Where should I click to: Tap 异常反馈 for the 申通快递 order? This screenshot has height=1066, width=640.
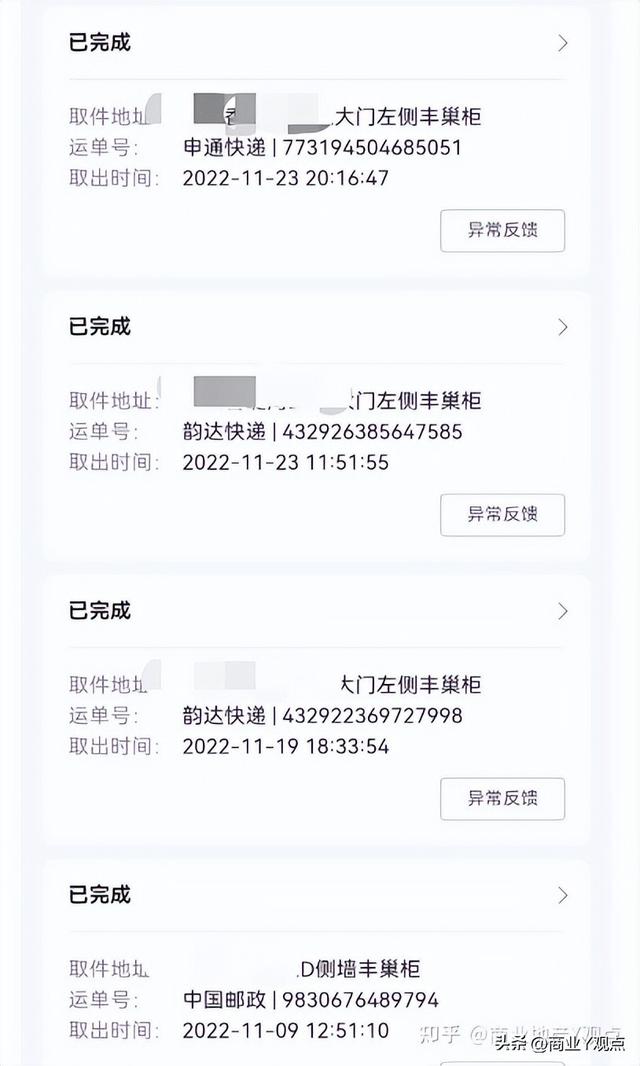tap(502, 231)
